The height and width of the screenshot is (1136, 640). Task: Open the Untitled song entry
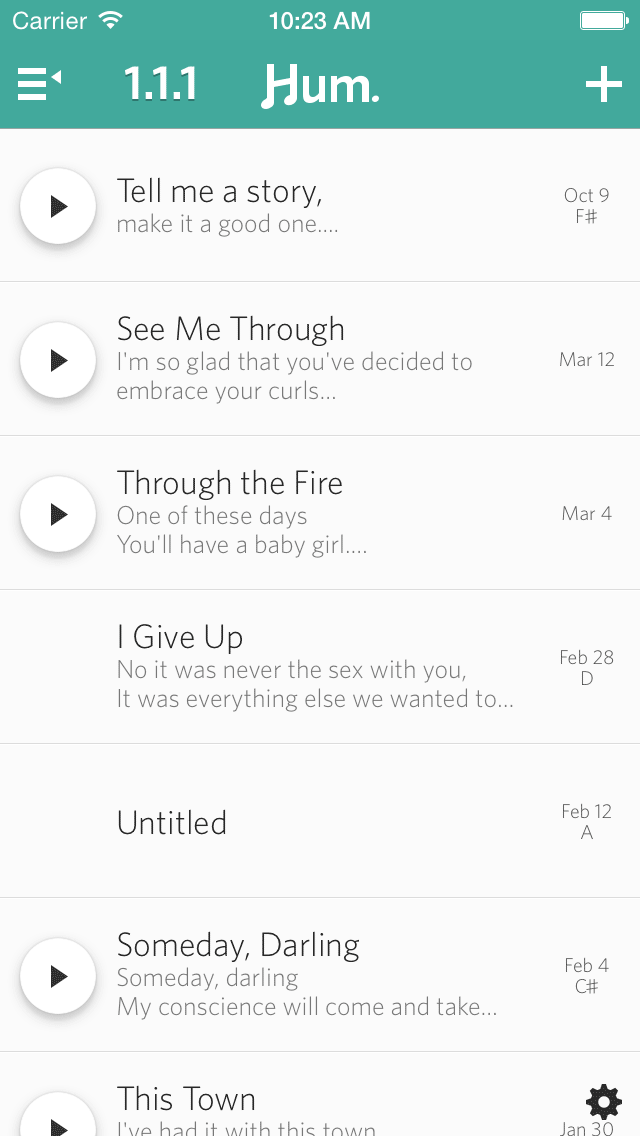[x=320, y=822]
